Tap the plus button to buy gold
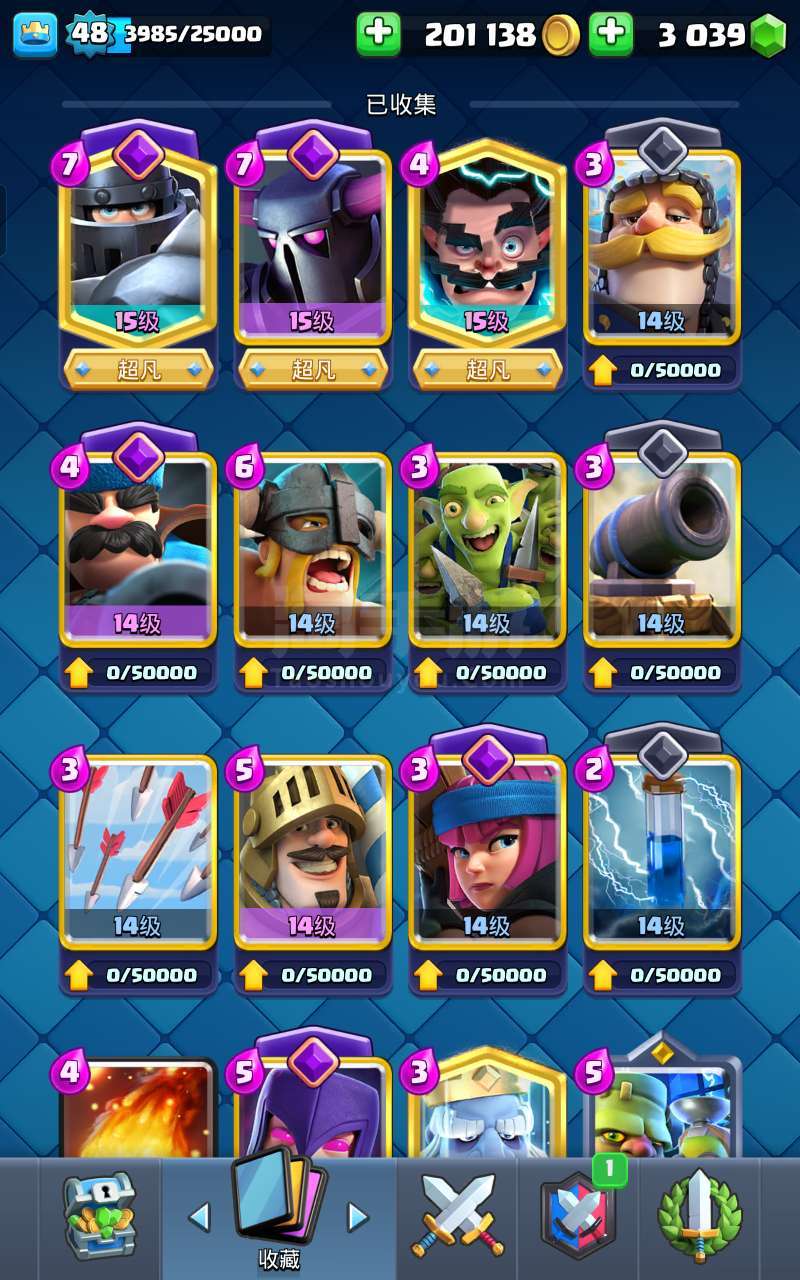800x1280 pixels. 378,34
